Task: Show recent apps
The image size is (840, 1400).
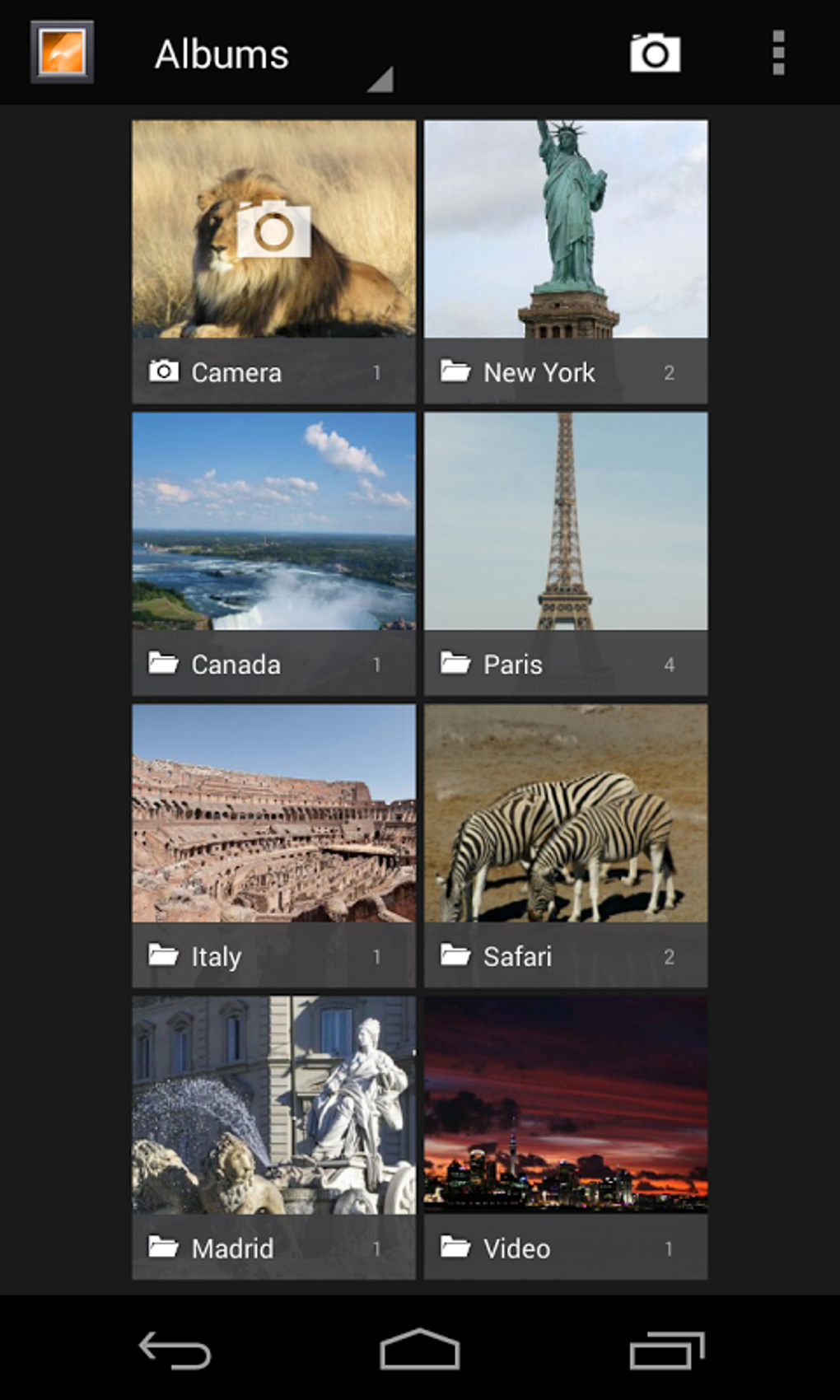Action: pyautogui.click(x=666, y=1351)
